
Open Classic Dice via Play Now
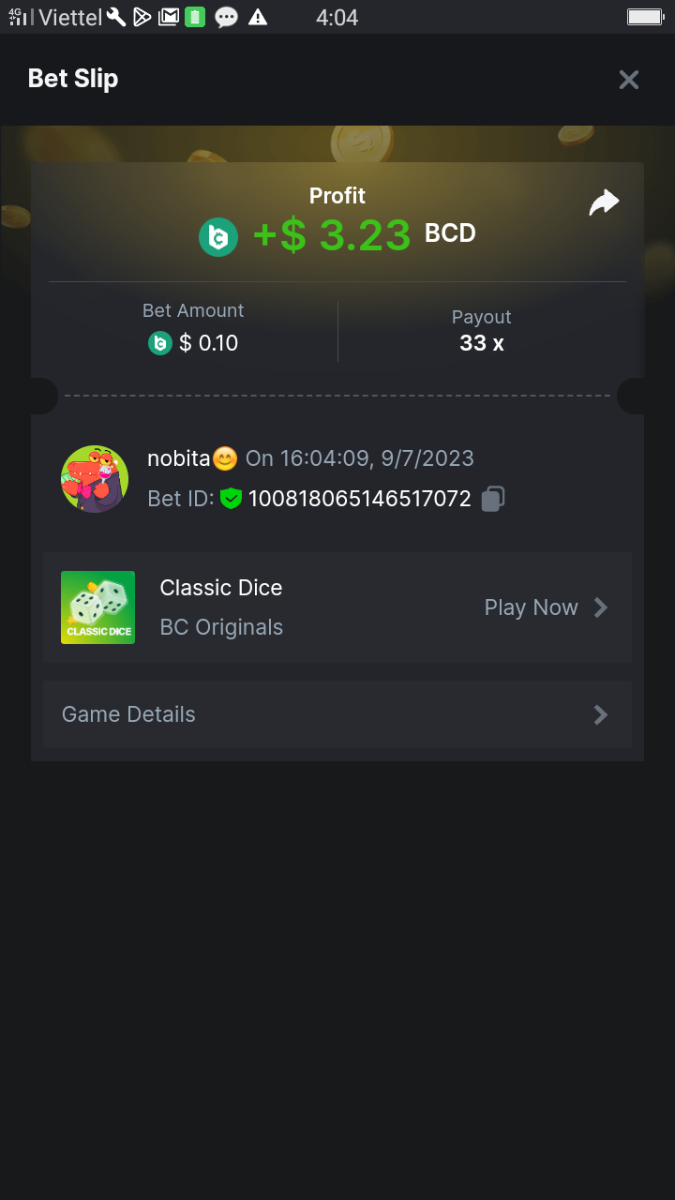[545, 608]
